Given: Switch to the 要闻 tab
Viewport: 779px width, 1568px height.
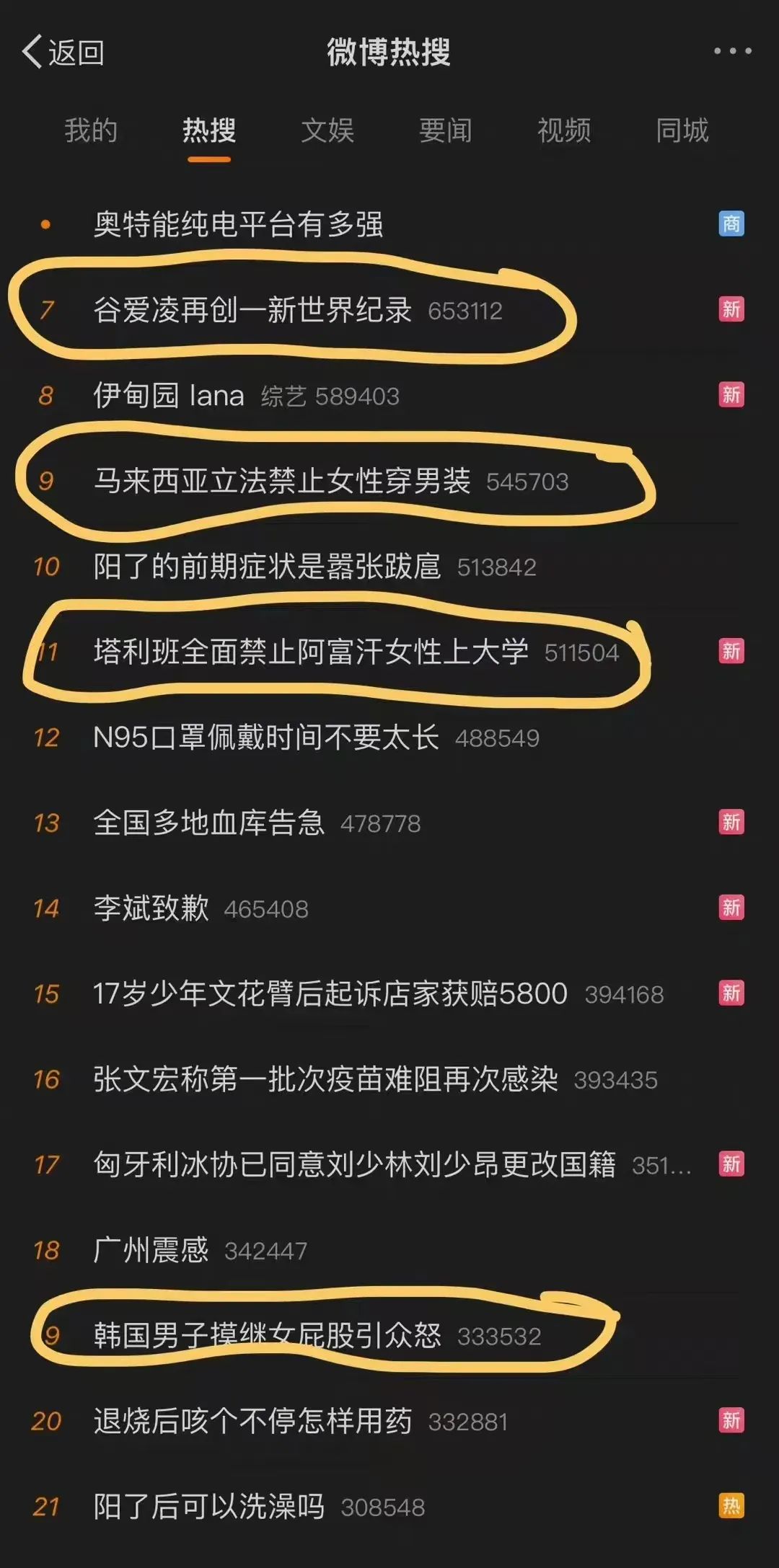Looking at the screenshot, I should coord(446,131).
